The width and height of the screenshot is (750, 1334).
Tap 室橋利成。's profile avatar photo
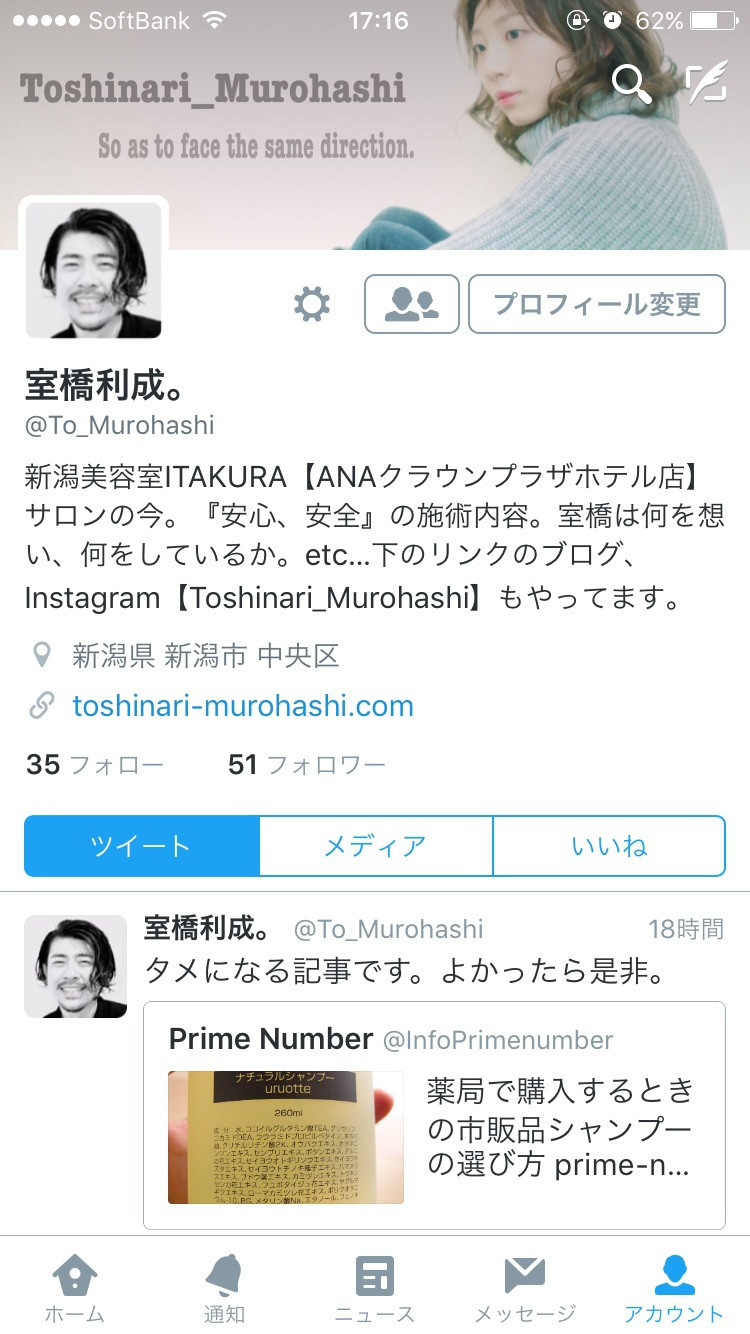point(93,268)
